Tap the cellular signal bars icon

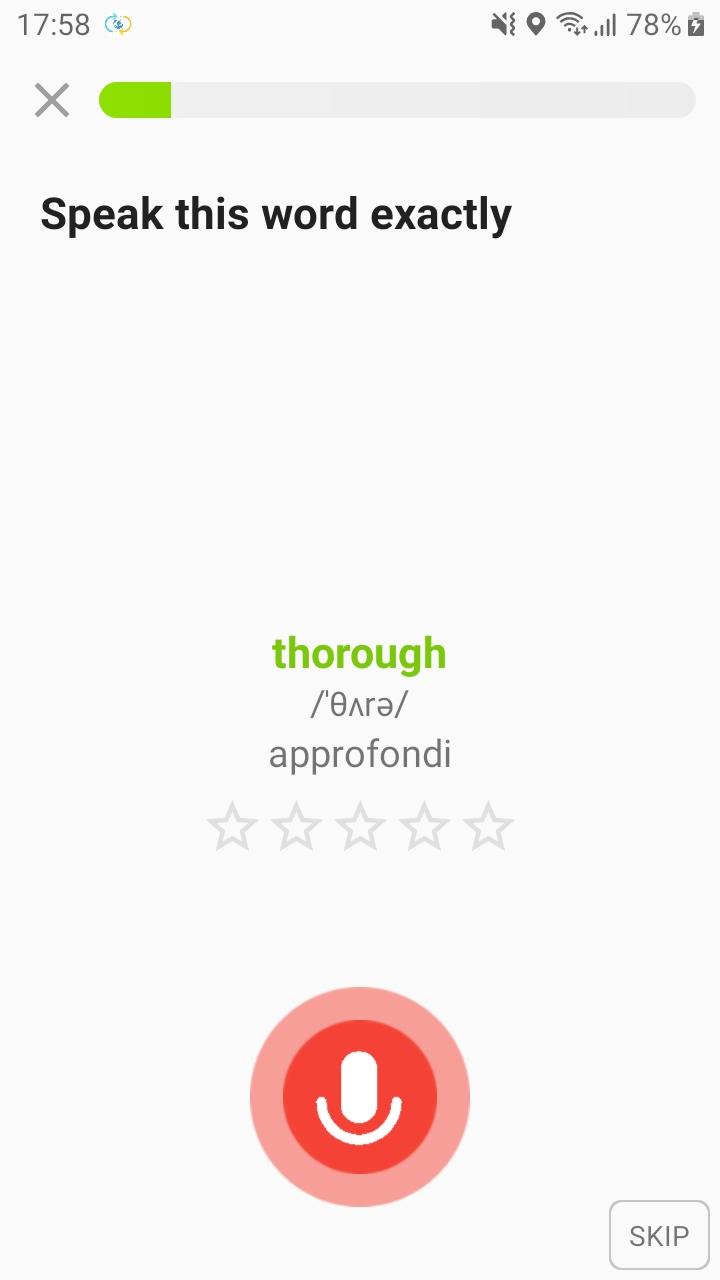[x=606, y=27]
